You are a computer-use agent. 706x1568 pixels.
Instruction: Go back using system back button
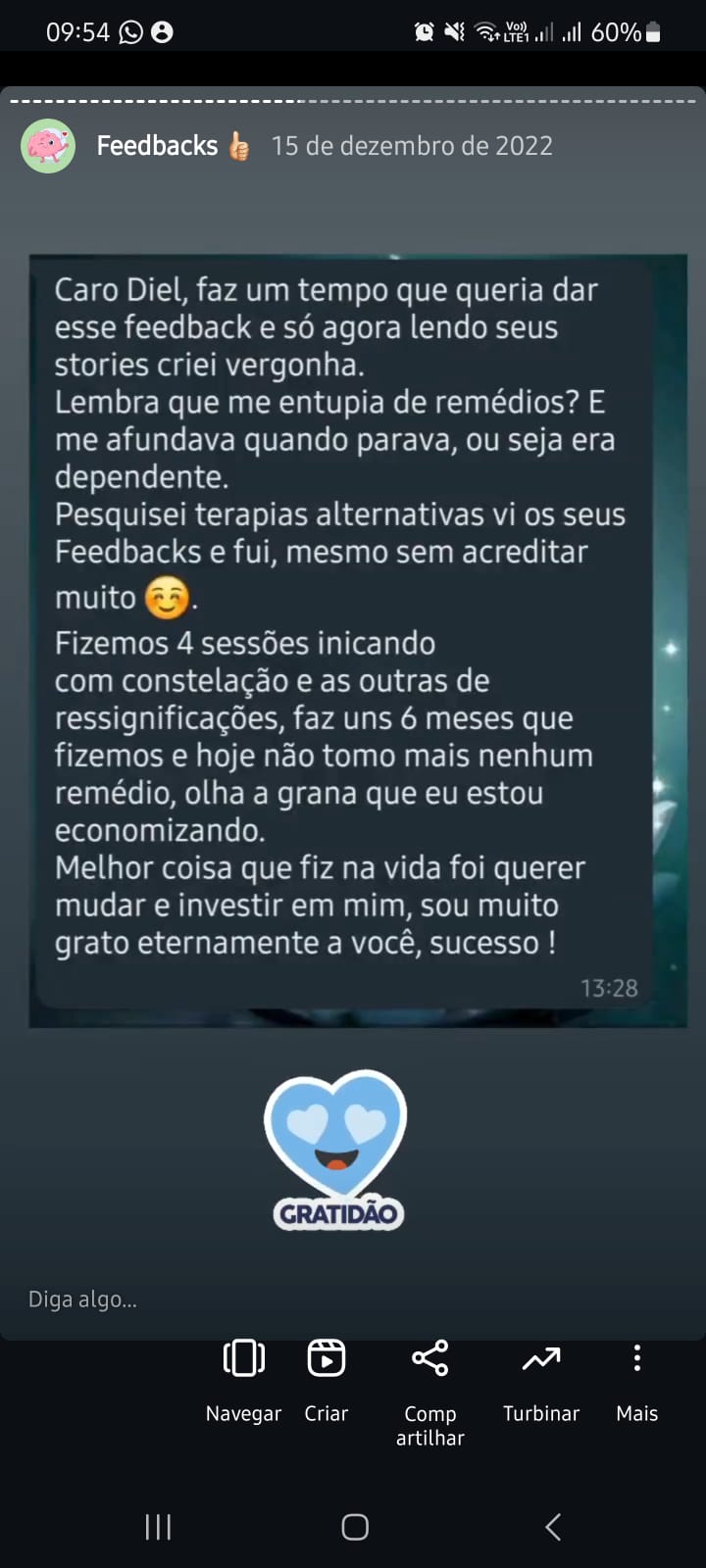coord(553,1526)
